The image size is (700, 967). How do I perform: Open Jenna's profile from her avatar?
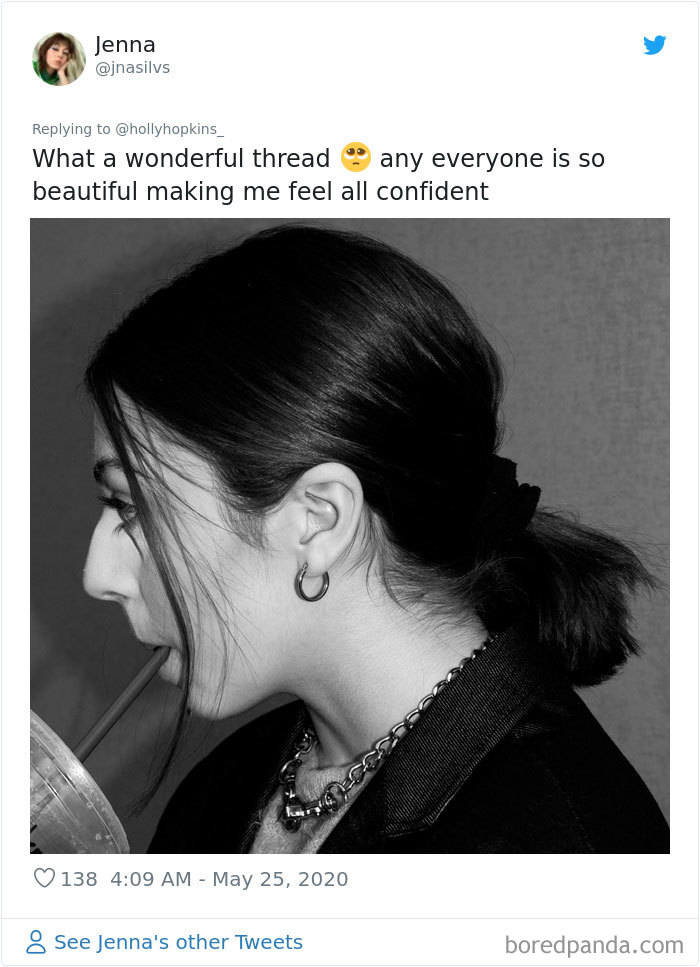pos(59,58)
